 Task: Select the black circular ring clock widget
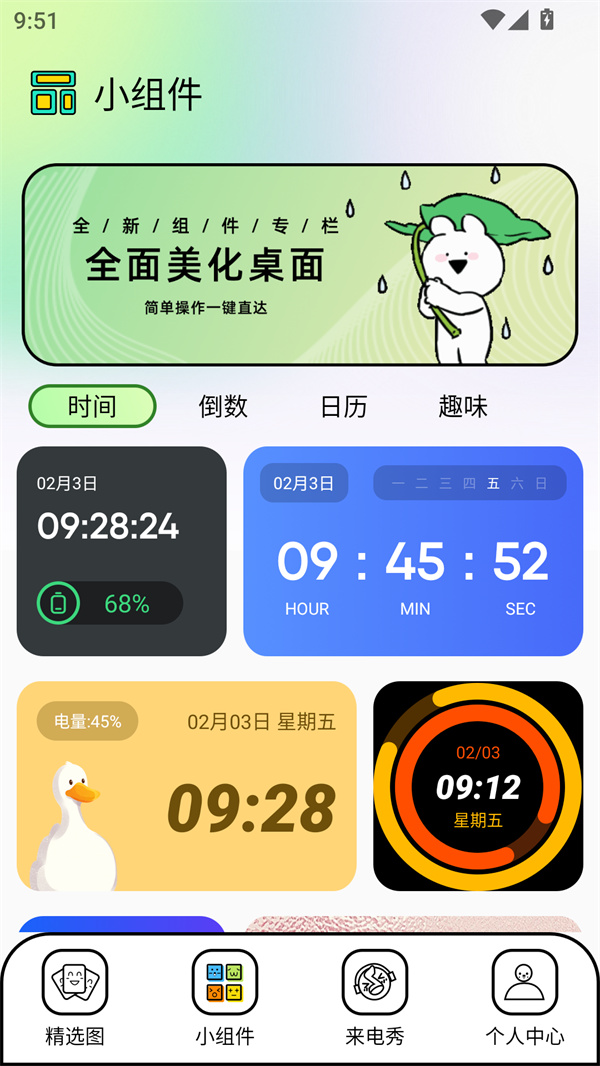pos(478,786)
